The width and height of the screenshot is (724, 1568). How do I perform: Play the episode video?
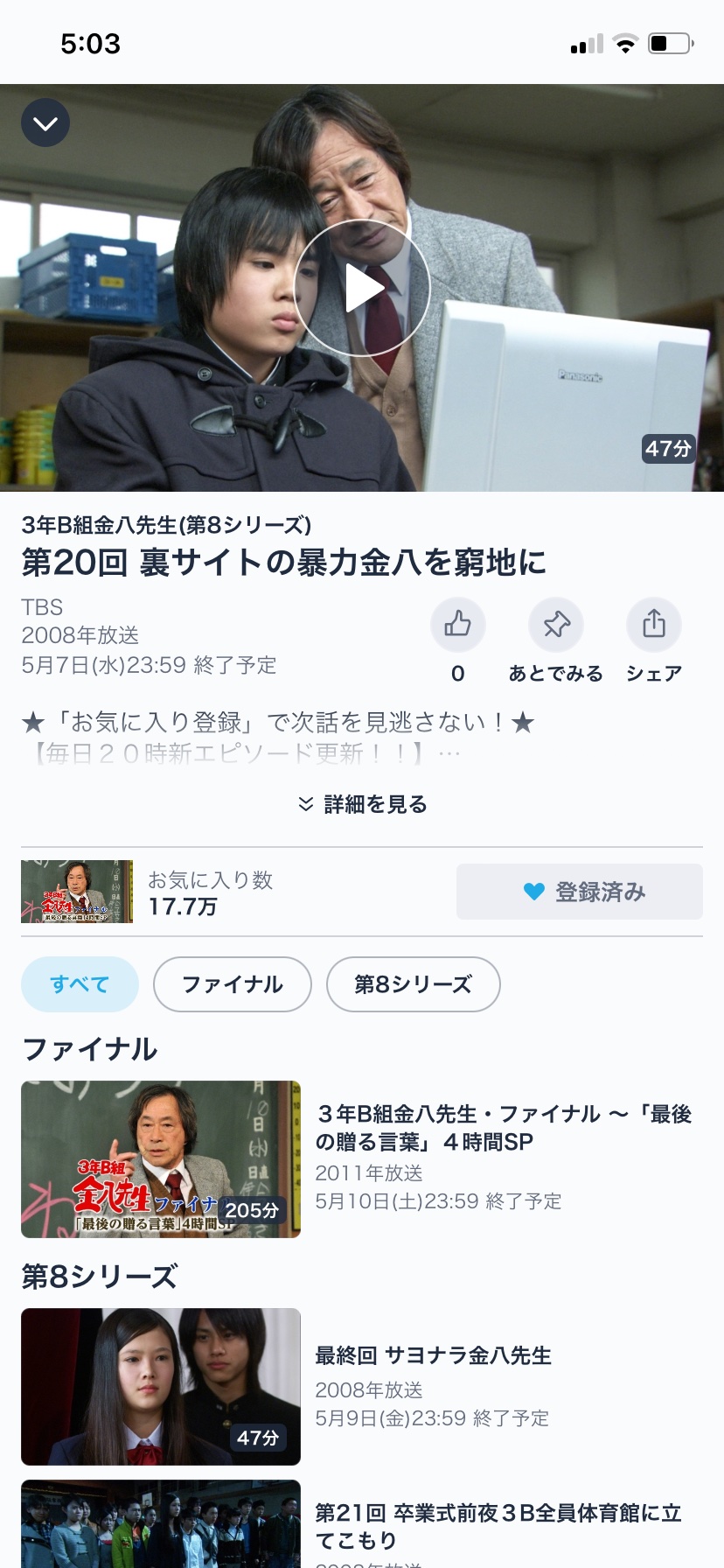[362, 288]
